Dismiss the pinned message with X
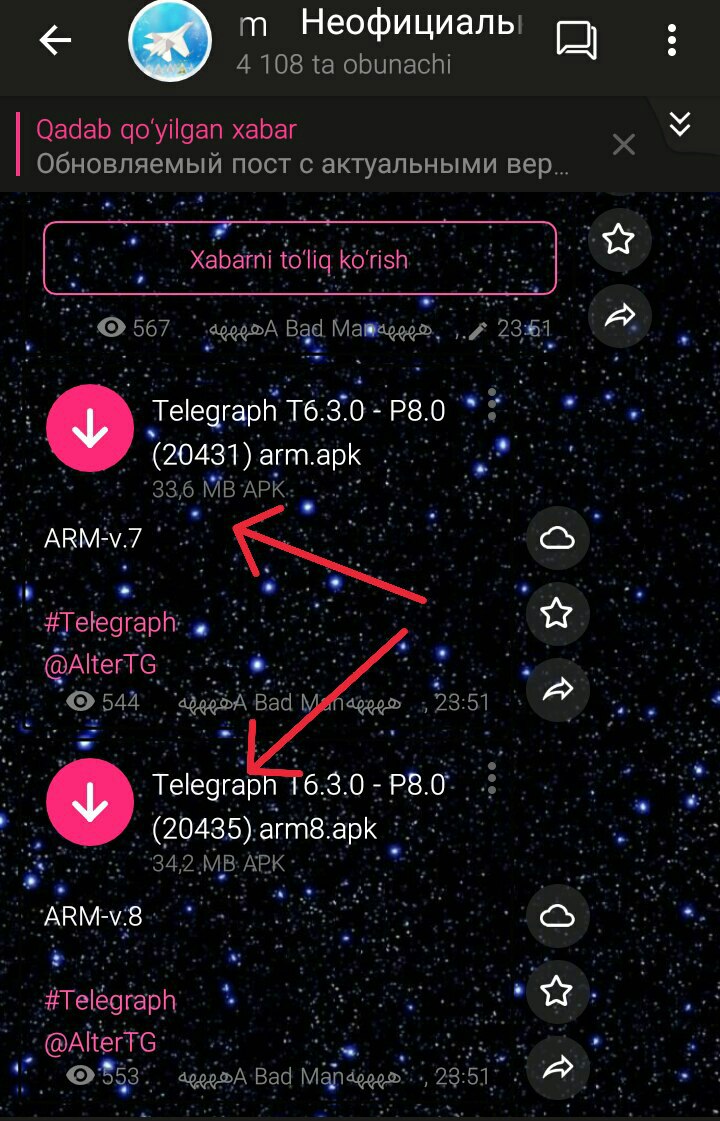This screenshot has width=720, height=1121. point(624,146)
